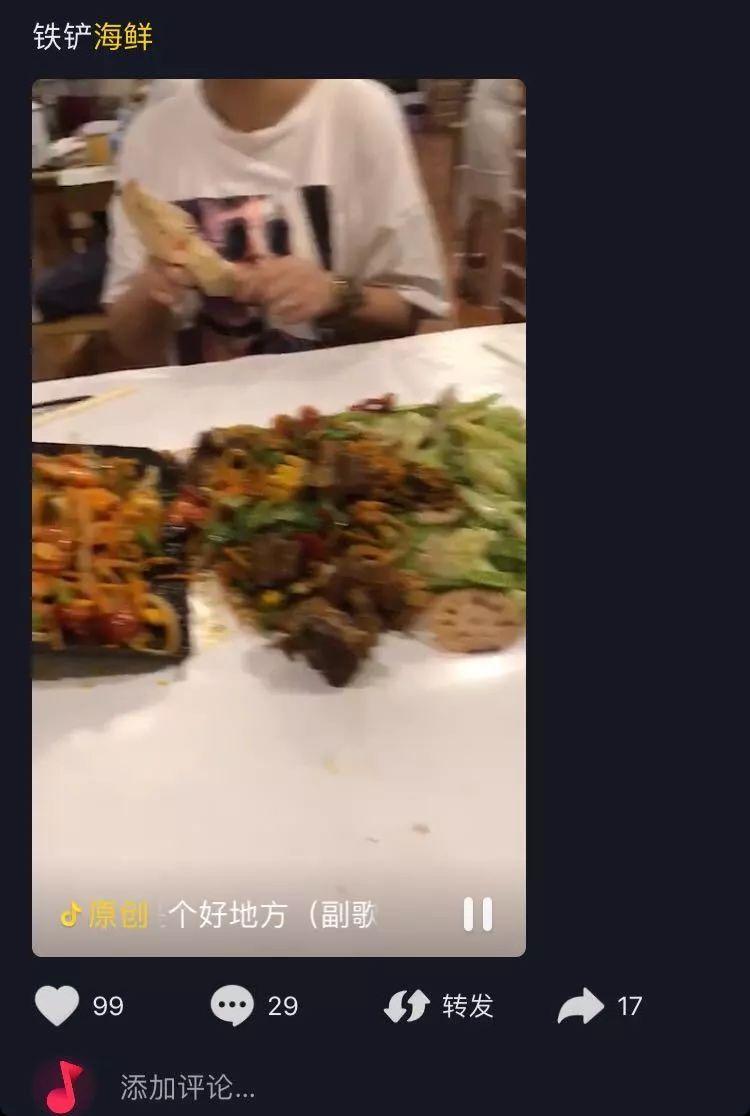Open the comments bubble icon
The width and height of the screenshot is (750, 1116).
[x=232, y=1005]
